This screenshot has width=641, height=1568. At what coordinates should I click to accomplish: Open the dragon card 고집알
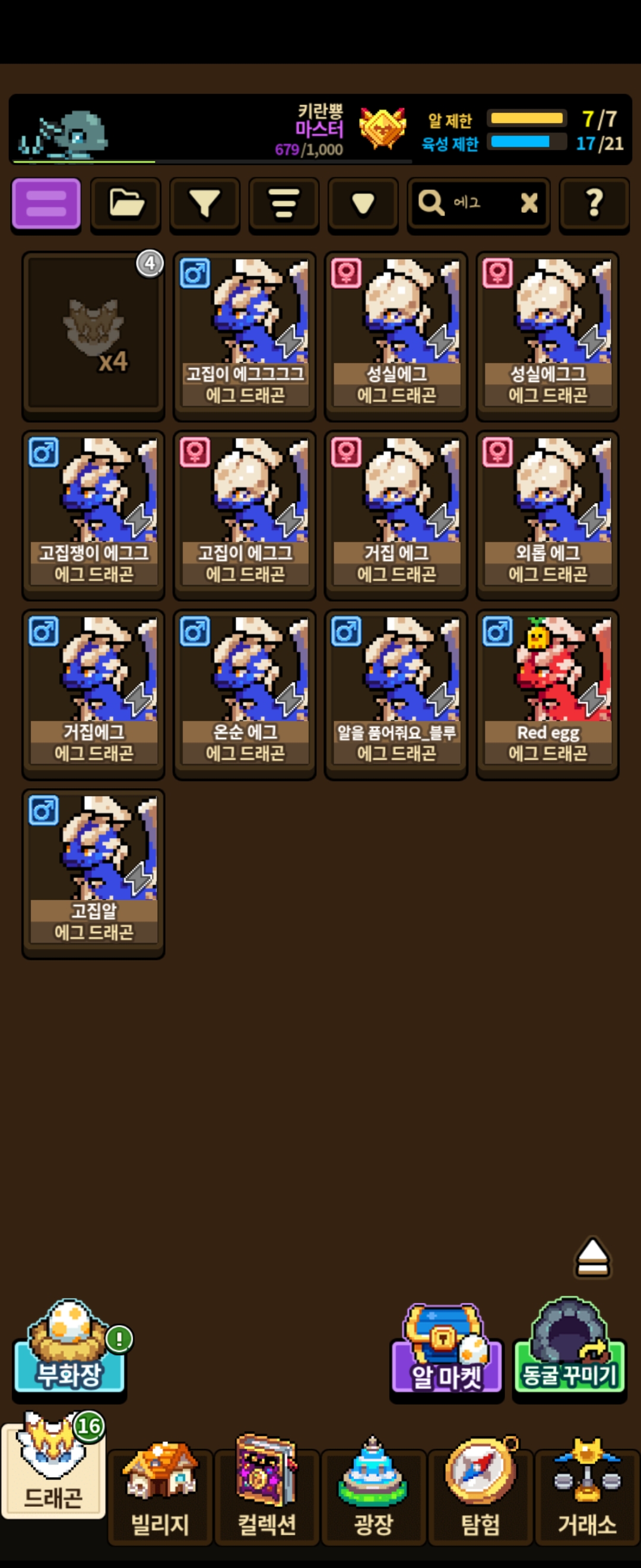pyautogui.click(x=93, y=872)
